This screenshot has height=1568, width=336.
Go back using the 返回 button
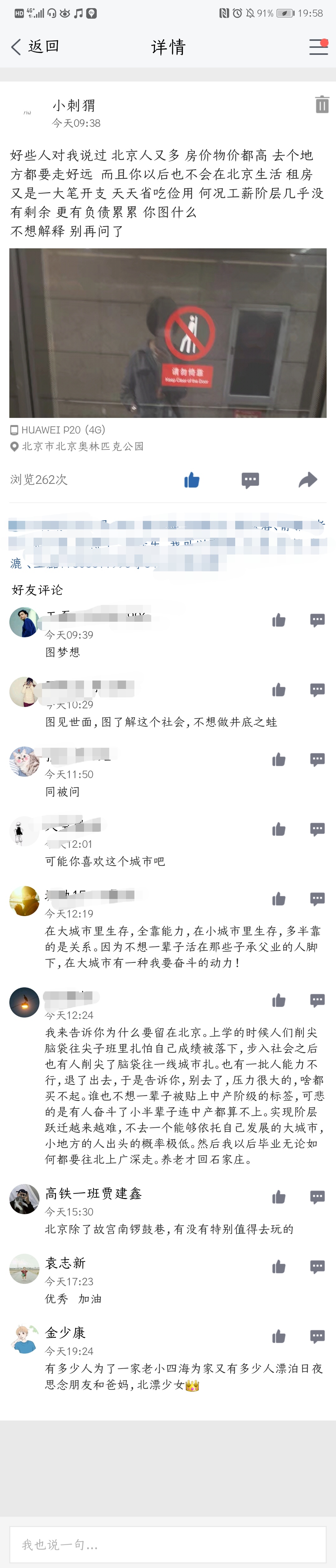point(35,46)
